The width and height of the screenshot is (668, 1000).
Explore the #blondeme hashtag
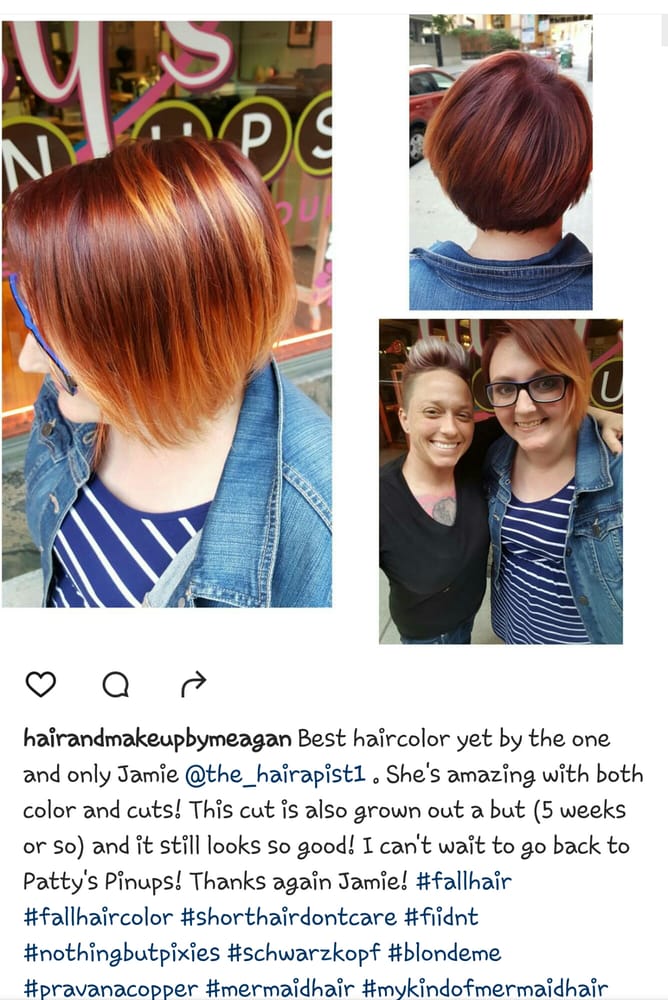[444, 954]
